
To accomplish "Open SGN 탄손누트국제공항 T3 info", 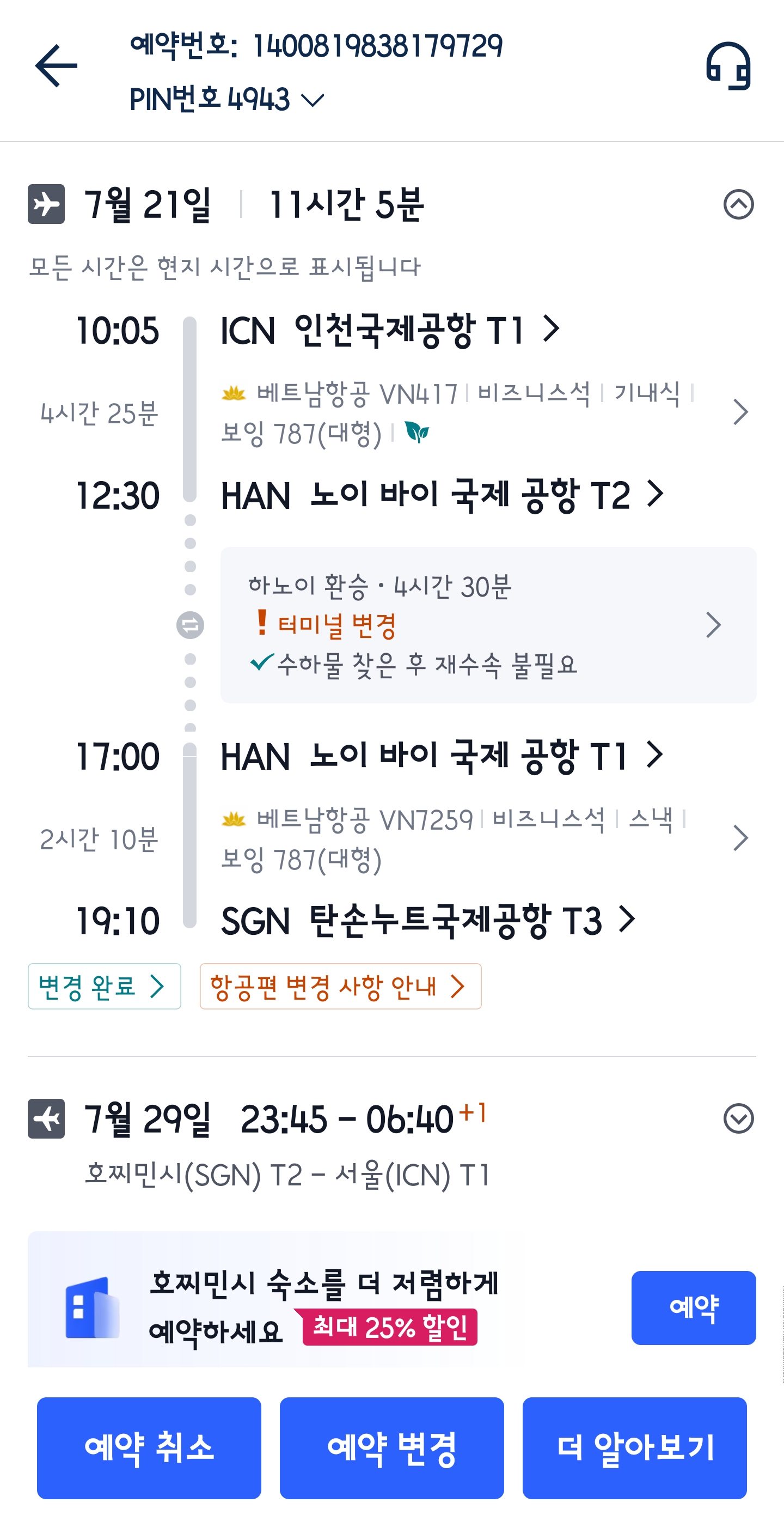I will (428, 920).
